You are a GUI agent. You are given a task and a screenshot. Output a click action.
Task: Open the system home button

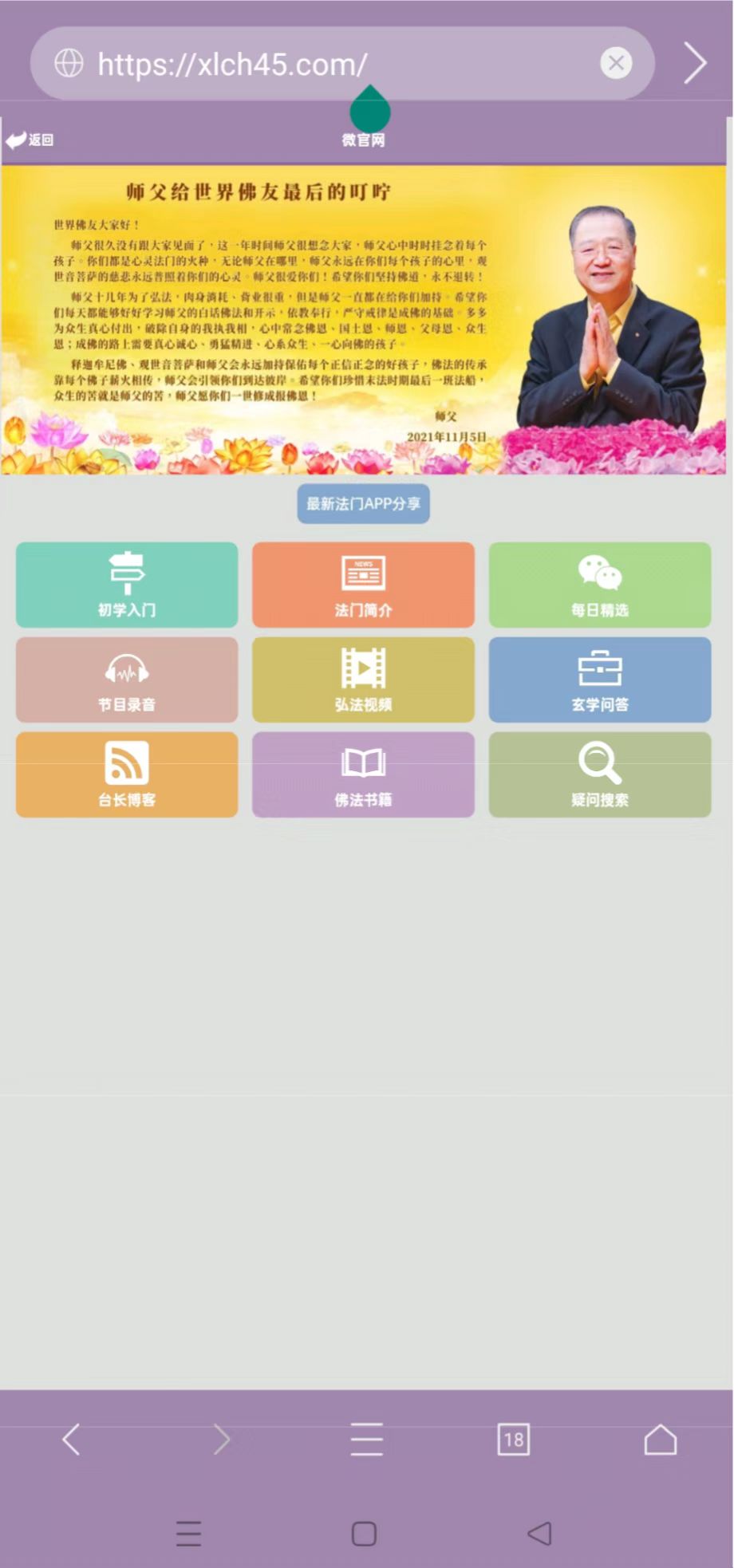364,1533
